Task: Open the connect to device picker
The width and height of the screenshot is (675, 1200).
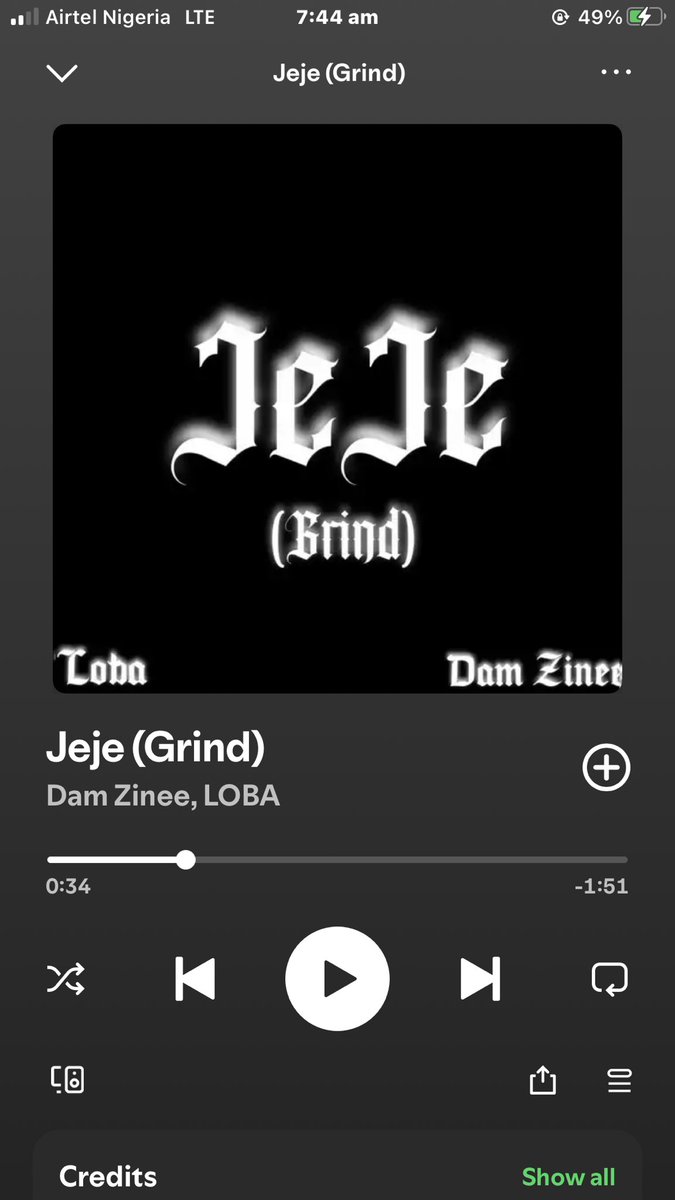Action: 67,1079
